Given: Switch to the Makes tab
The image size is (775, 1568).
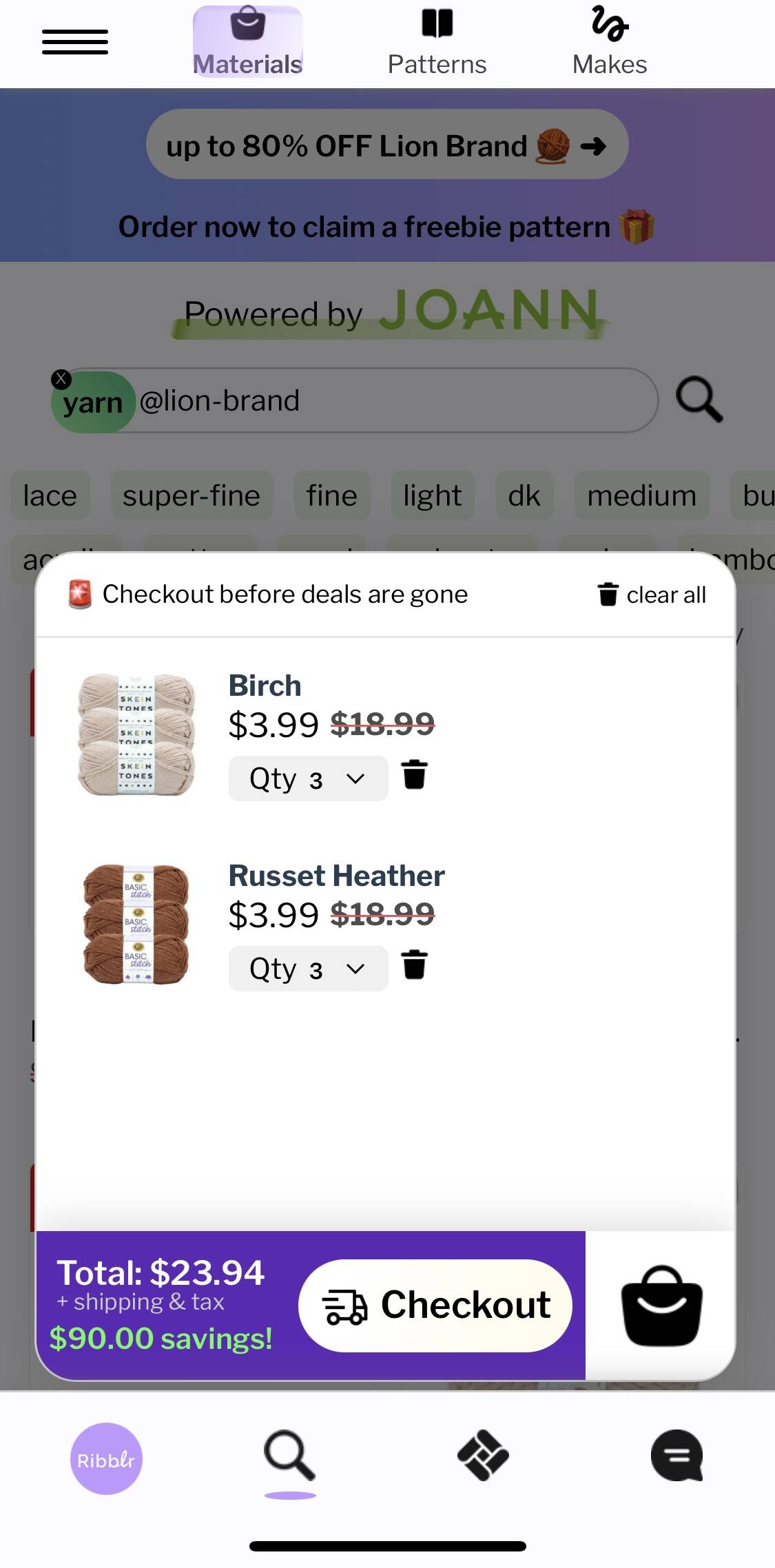Looking at the screenshot, I should point(610,41).
